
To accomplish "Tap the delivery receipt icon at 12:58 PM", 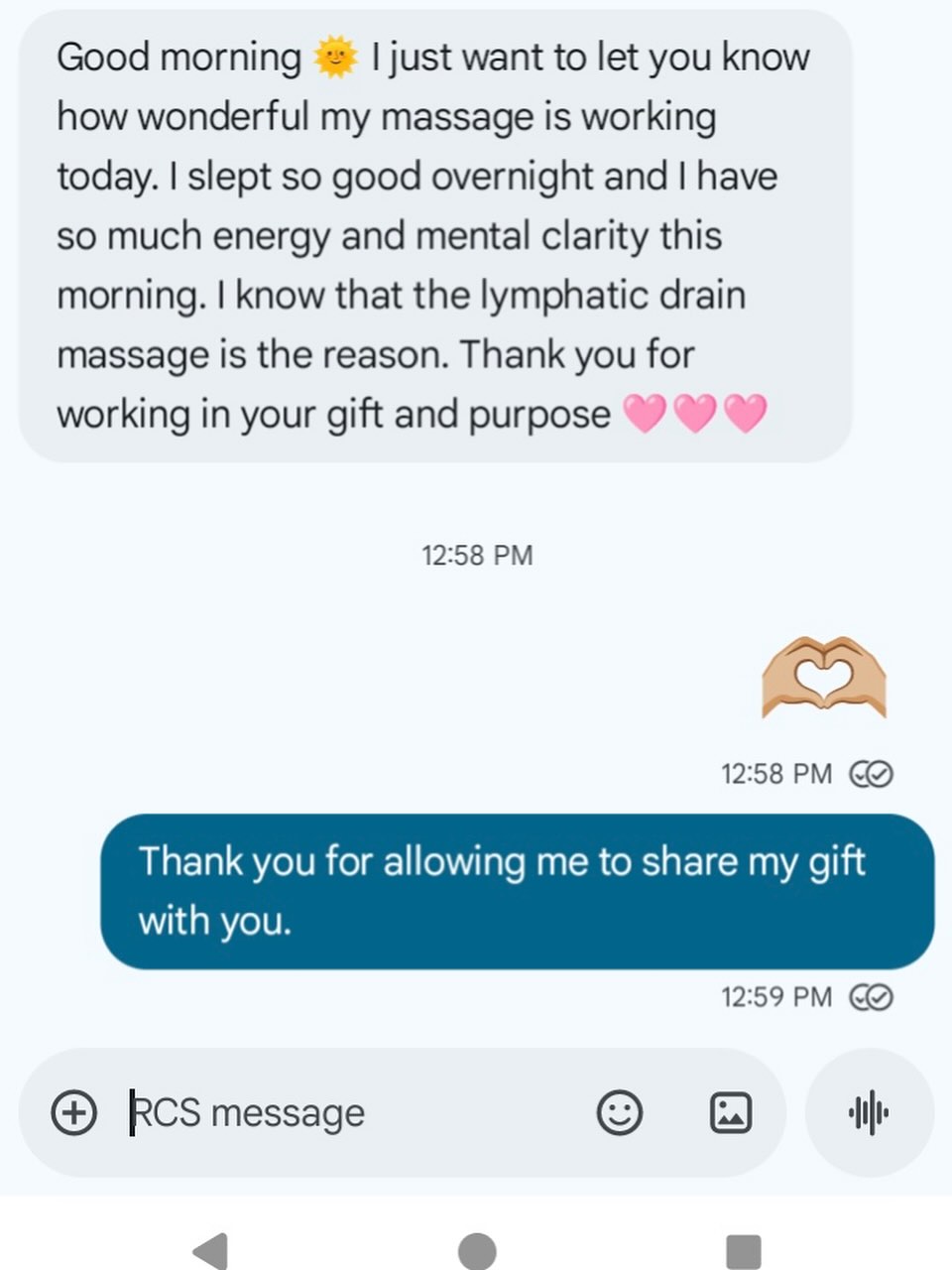I will pos(871,774).
